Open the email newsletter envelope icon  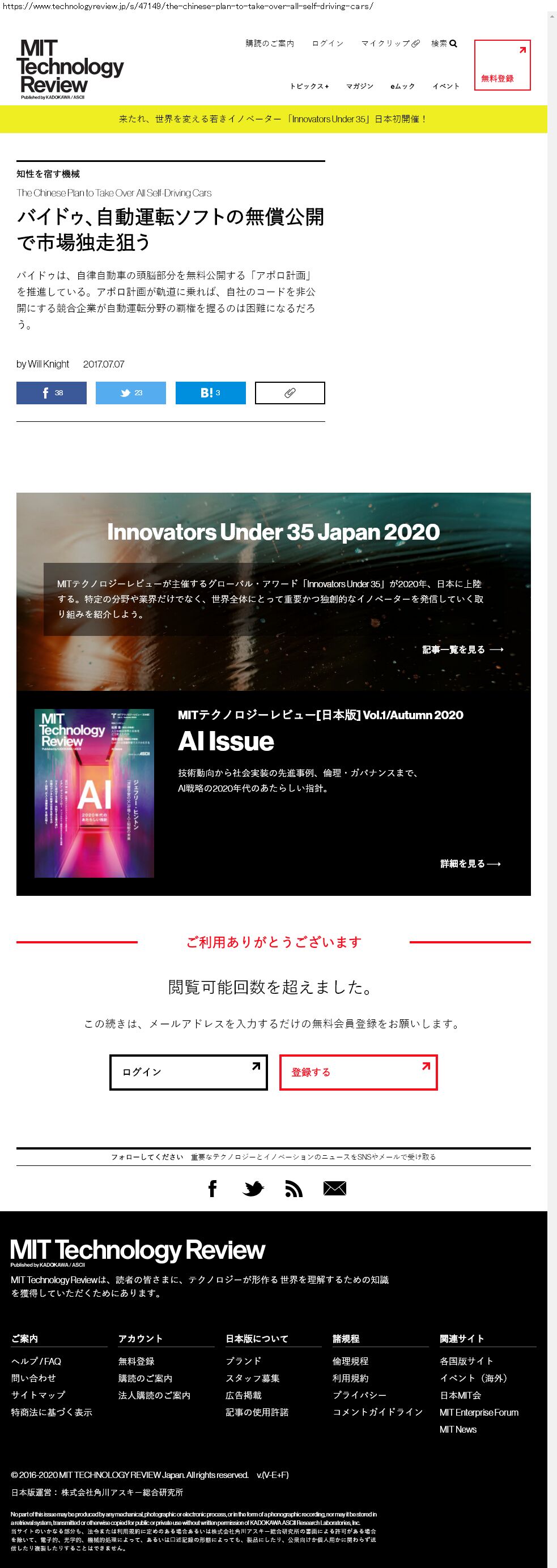[334, 1188]
